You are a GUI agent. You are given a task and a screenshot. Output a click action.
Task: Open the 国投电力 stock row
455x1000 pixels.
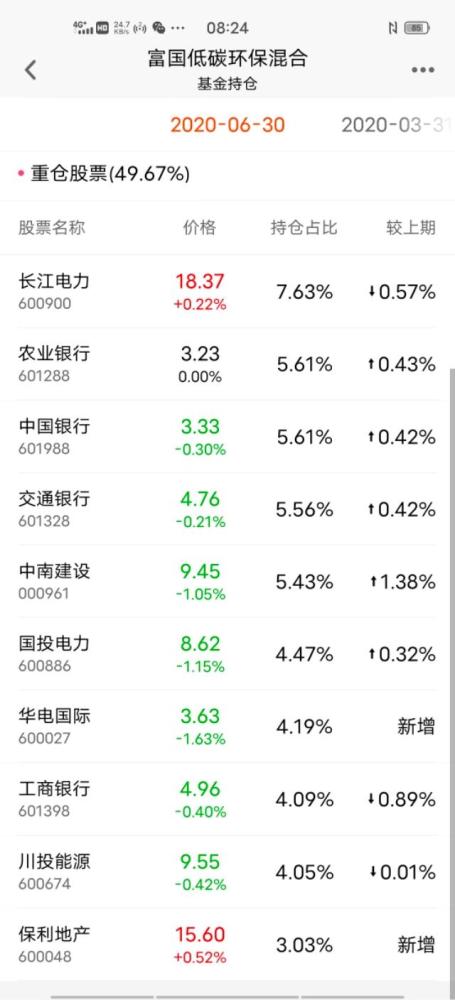227,654
